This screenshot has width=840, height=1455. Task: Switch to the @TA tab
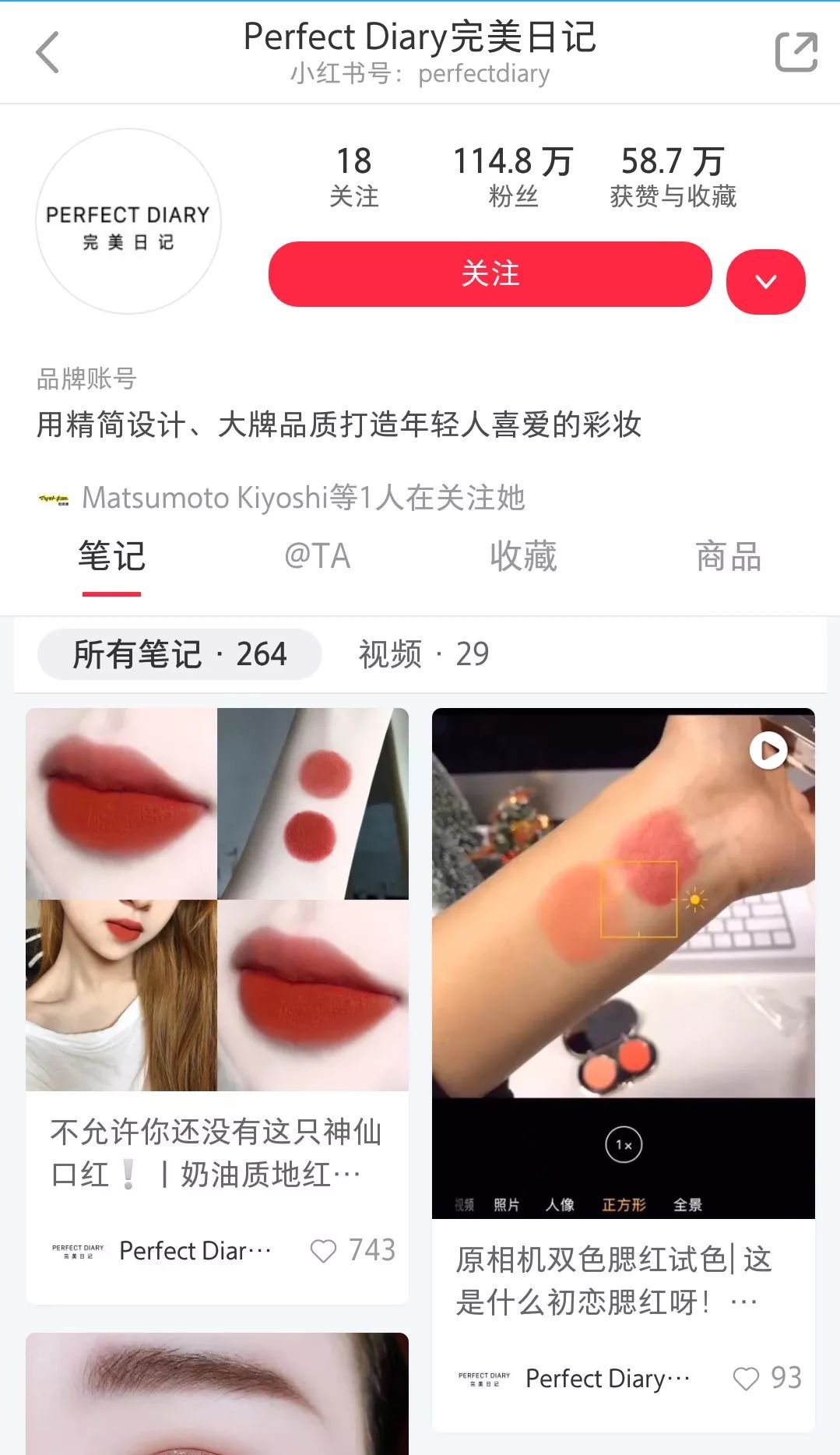317,556
